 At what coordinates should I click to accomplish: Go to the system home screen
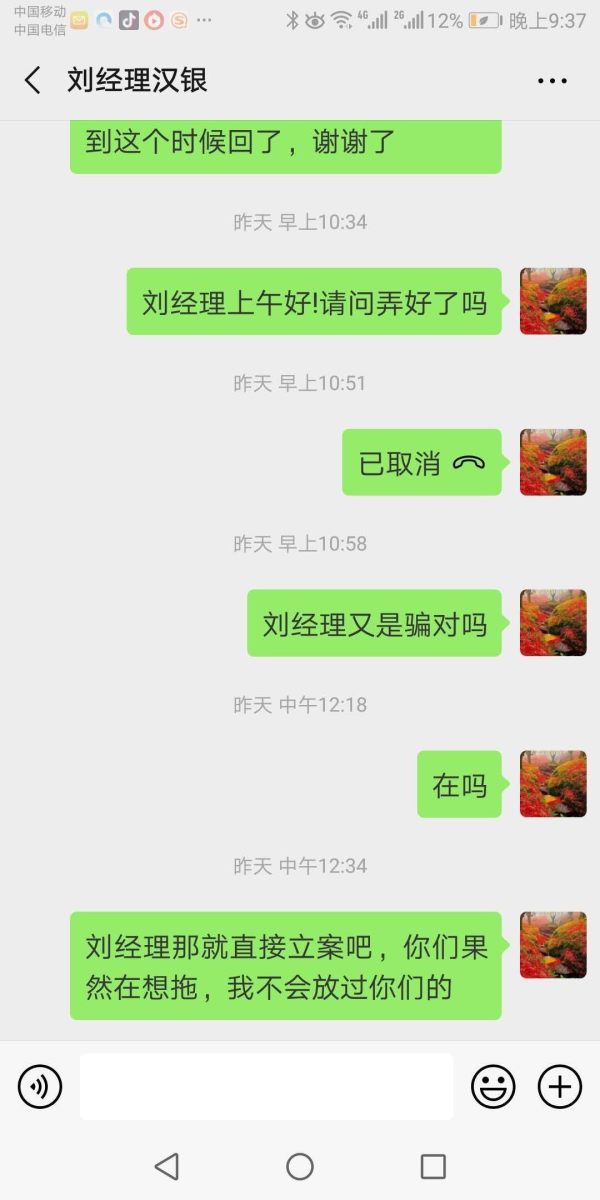(300, 1166)
